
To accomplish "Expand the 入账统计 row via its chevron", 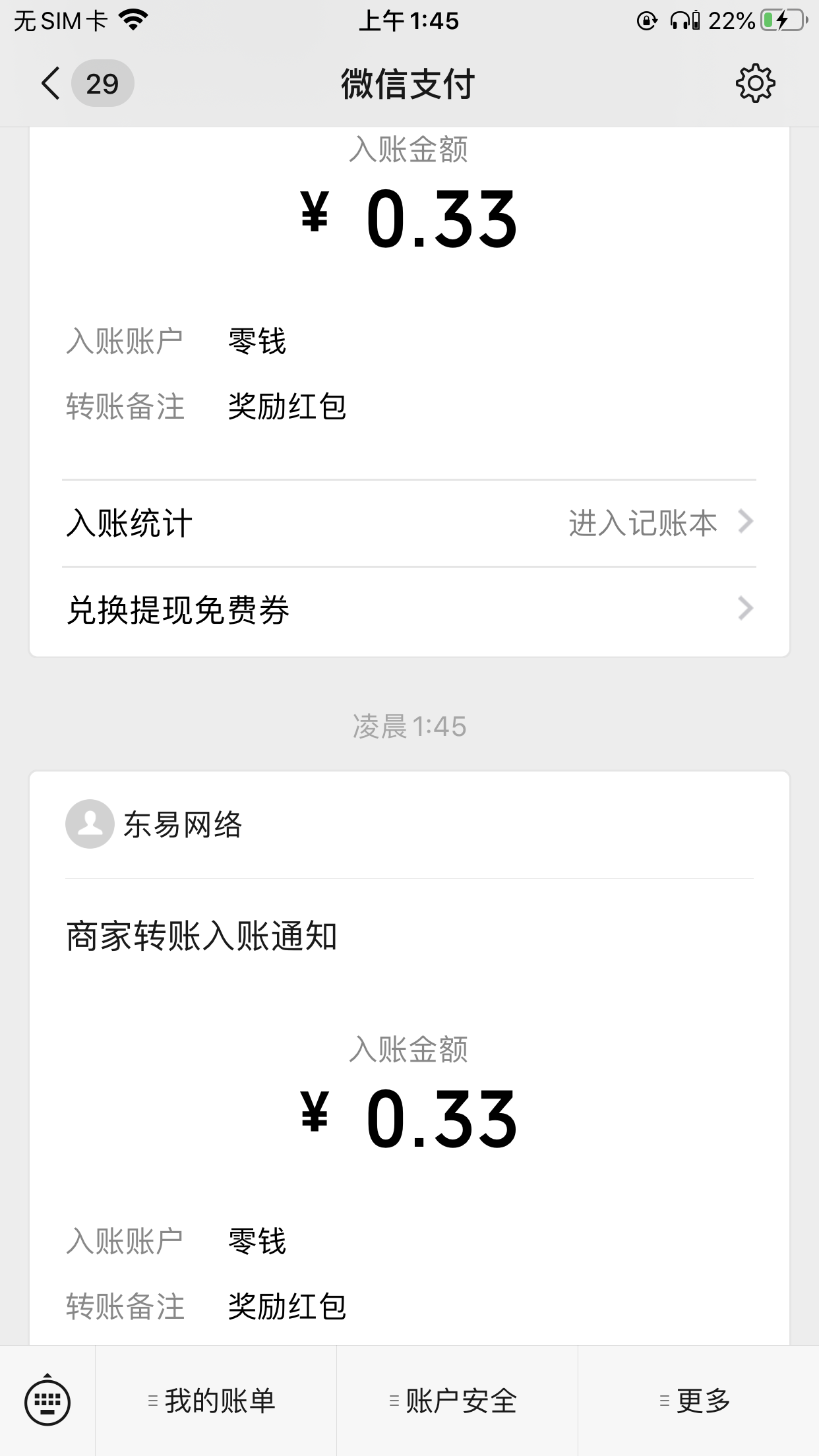I will 746,522.
